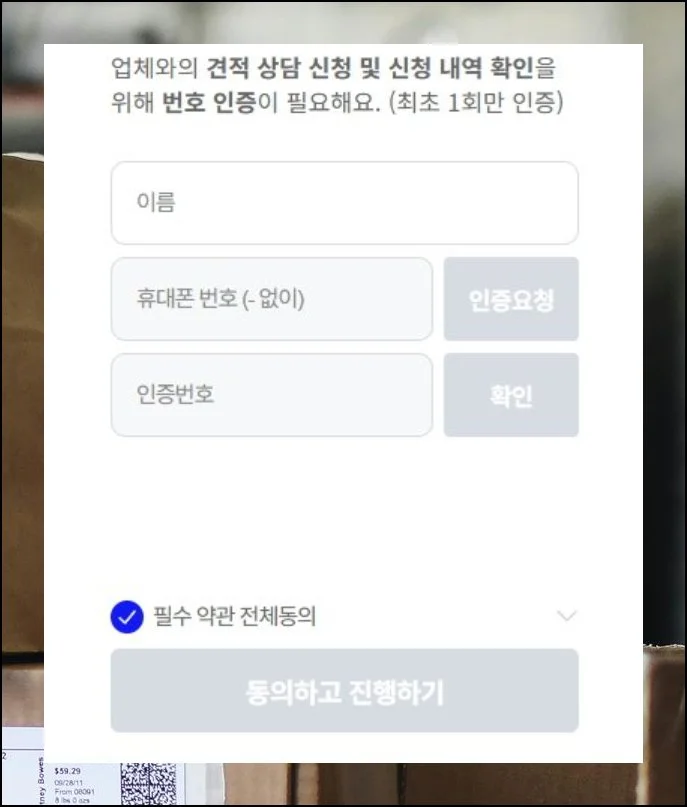Tap the 동의하고 진행하기 button
687x807 pixels.
point(344,691)
